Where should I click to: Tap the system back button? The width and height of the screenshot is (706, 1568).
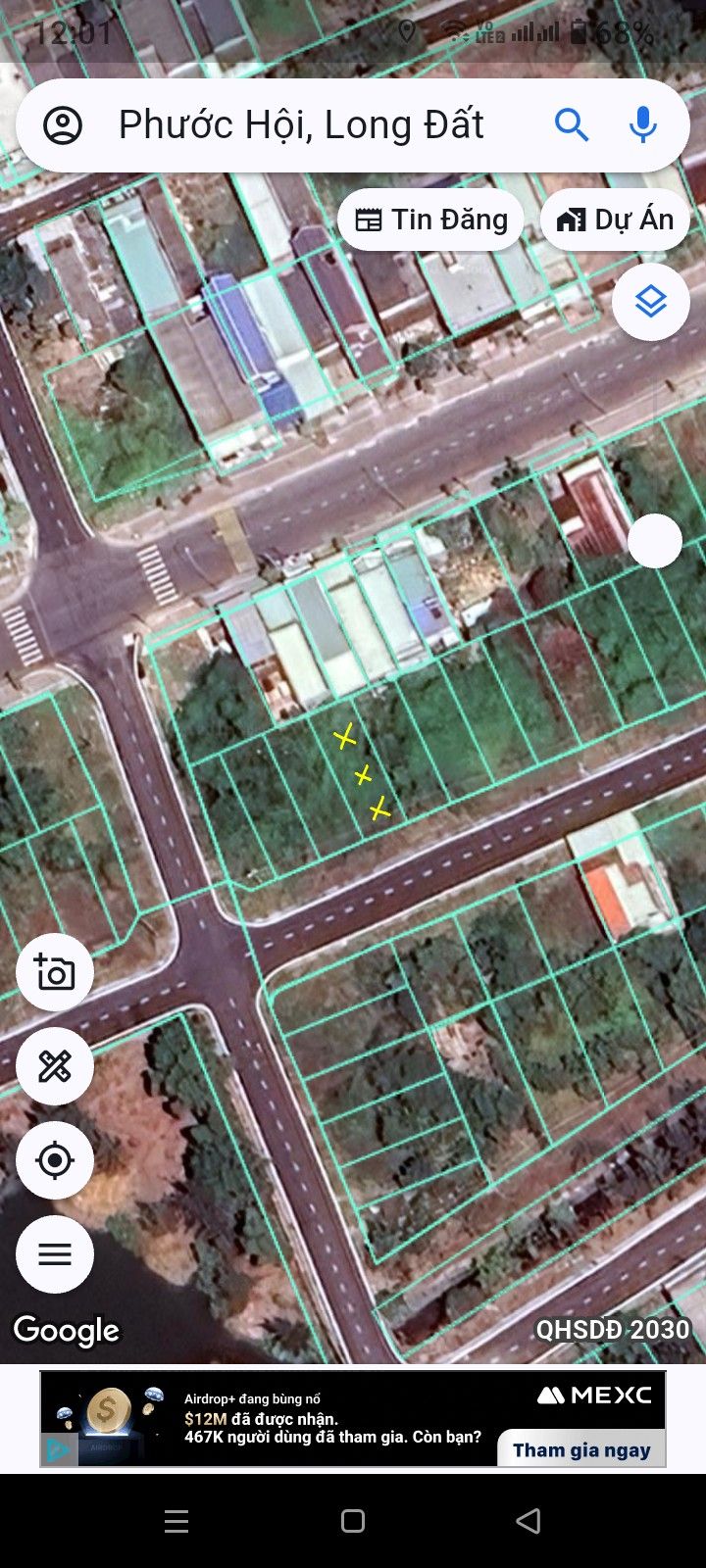[x=528, y=1521]
